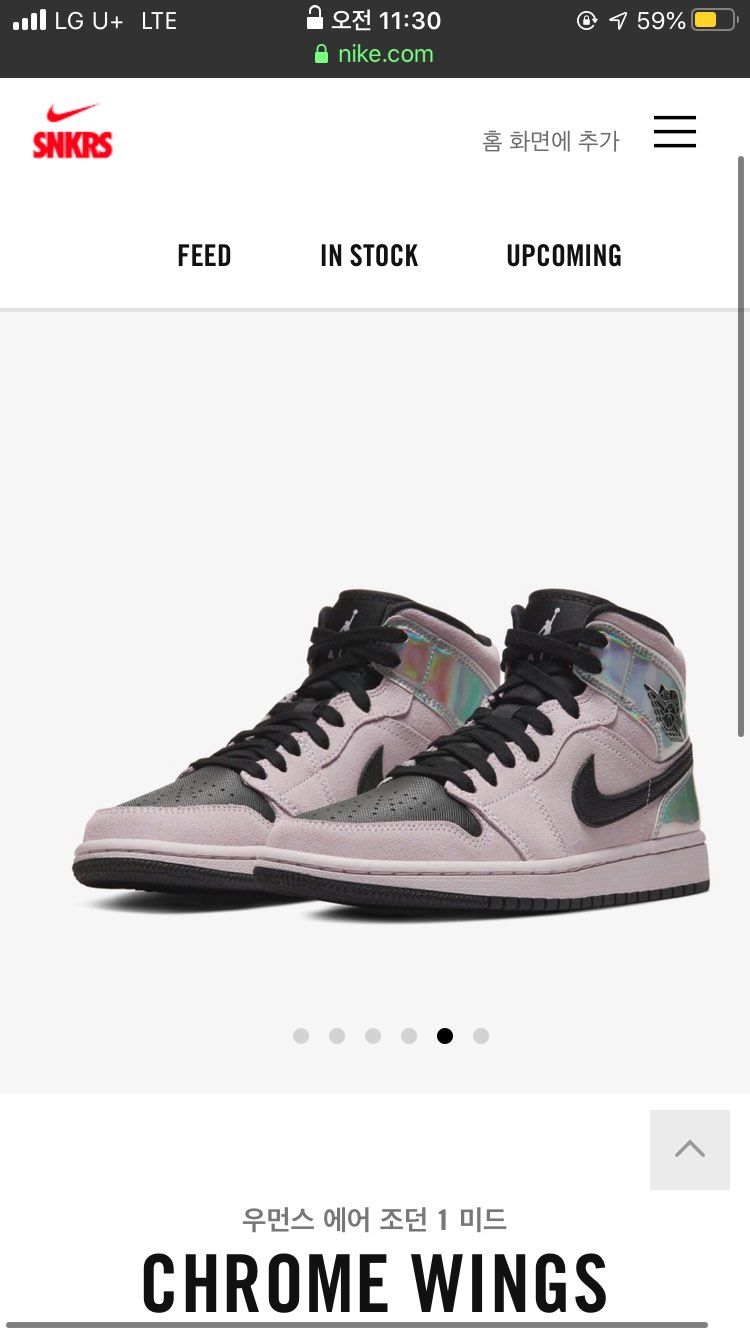750x1334 pixels.
Task: Open the Chrome Wings shoe image
Action: coord(391,752)
